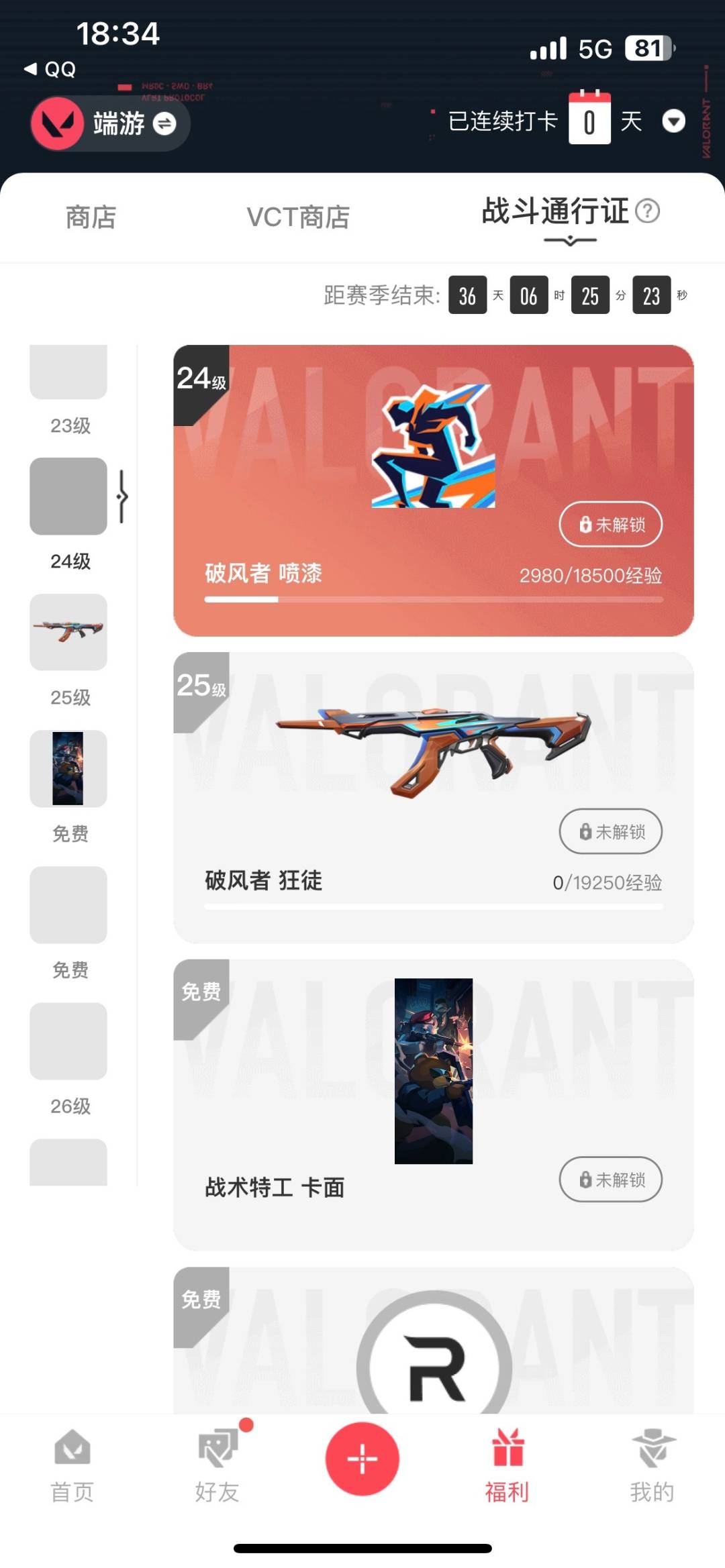Image resolution: width=725 pixels, height=1568 pixels.
Task: Expand the chevron next to 已连续打卡 counter
Action: click(x=674, y=123)
